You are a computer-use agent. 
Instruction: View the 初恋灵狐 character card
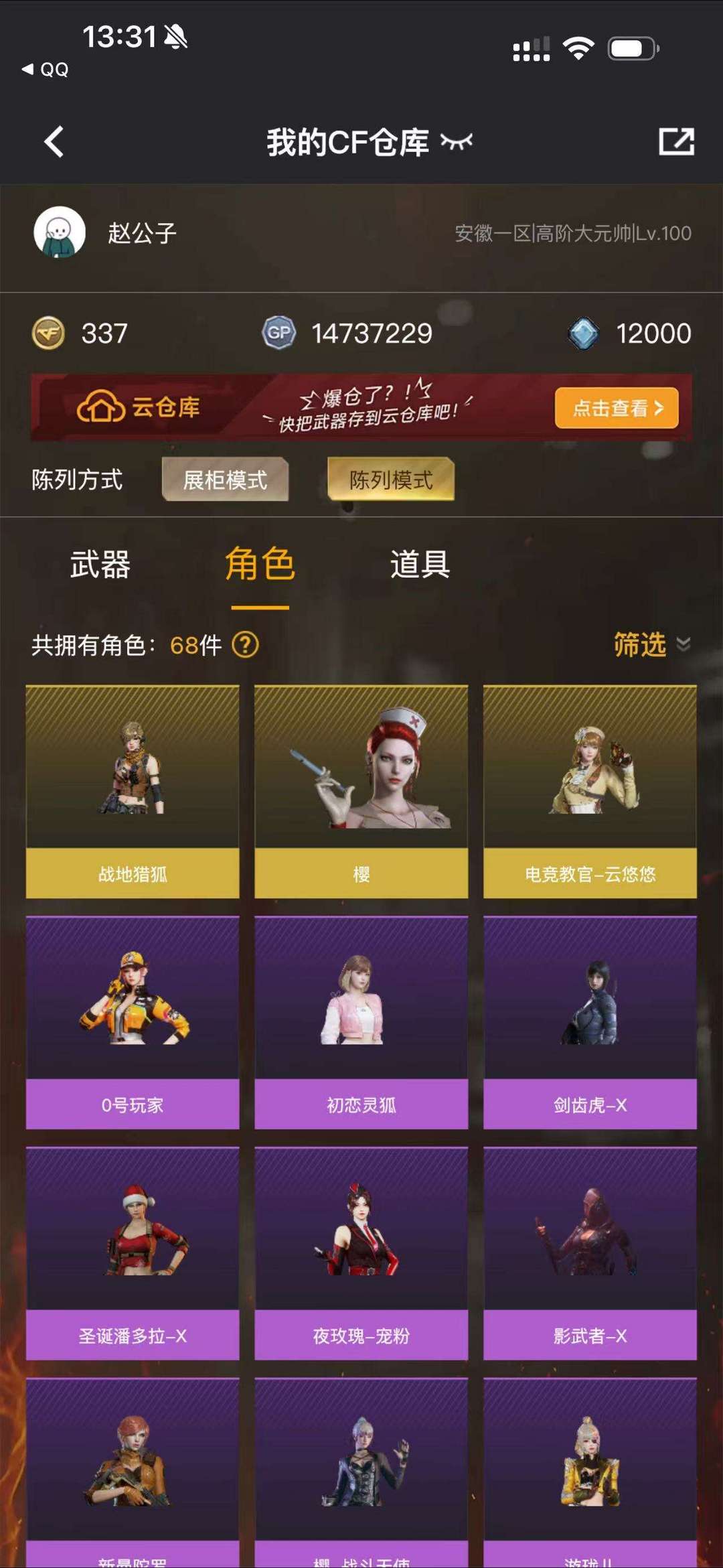(x=361, y=1023)
